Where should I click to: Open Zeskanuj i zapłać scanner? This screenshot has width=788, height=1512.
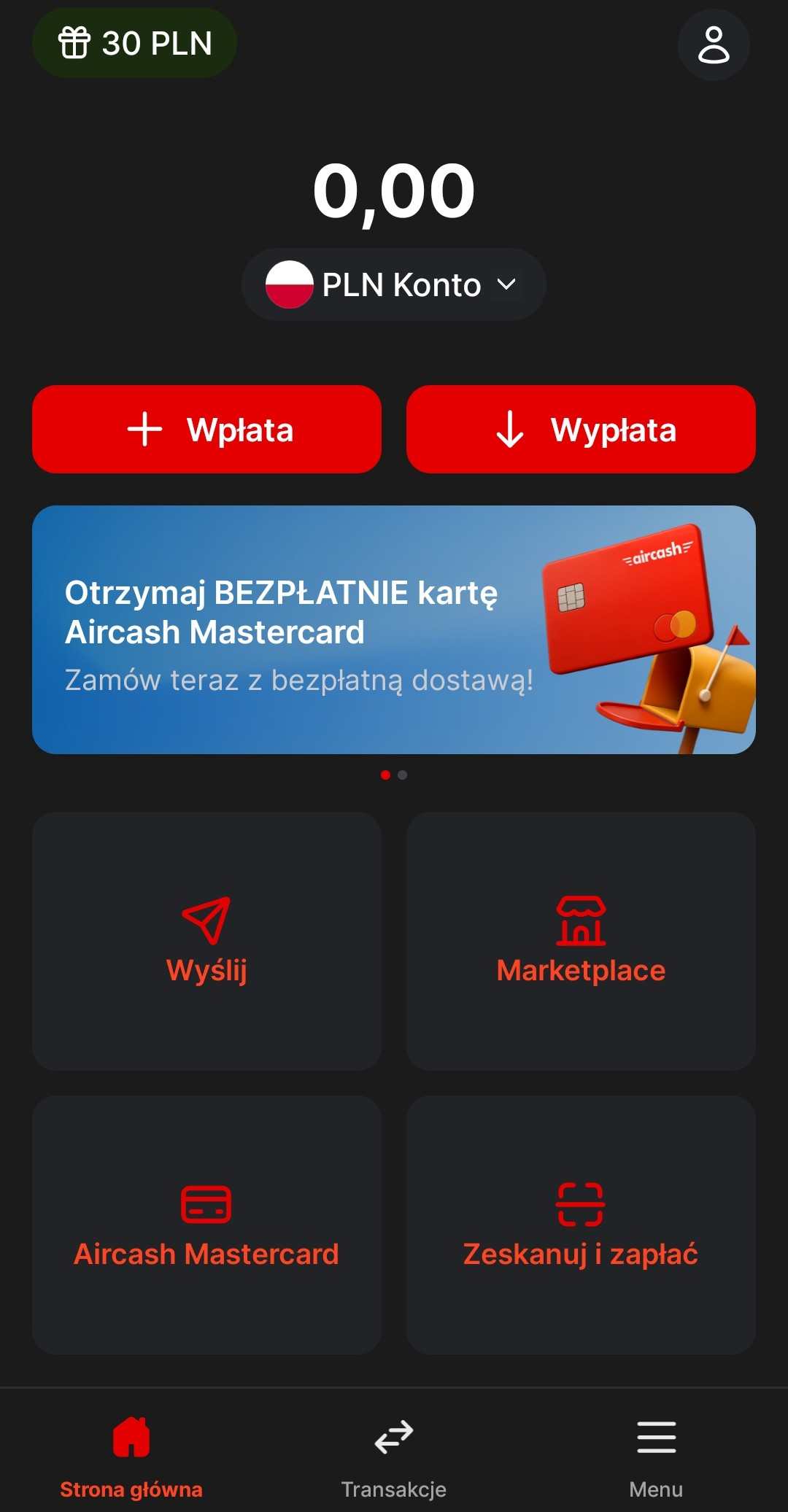pyautogui.click(x=581, y=1225)
